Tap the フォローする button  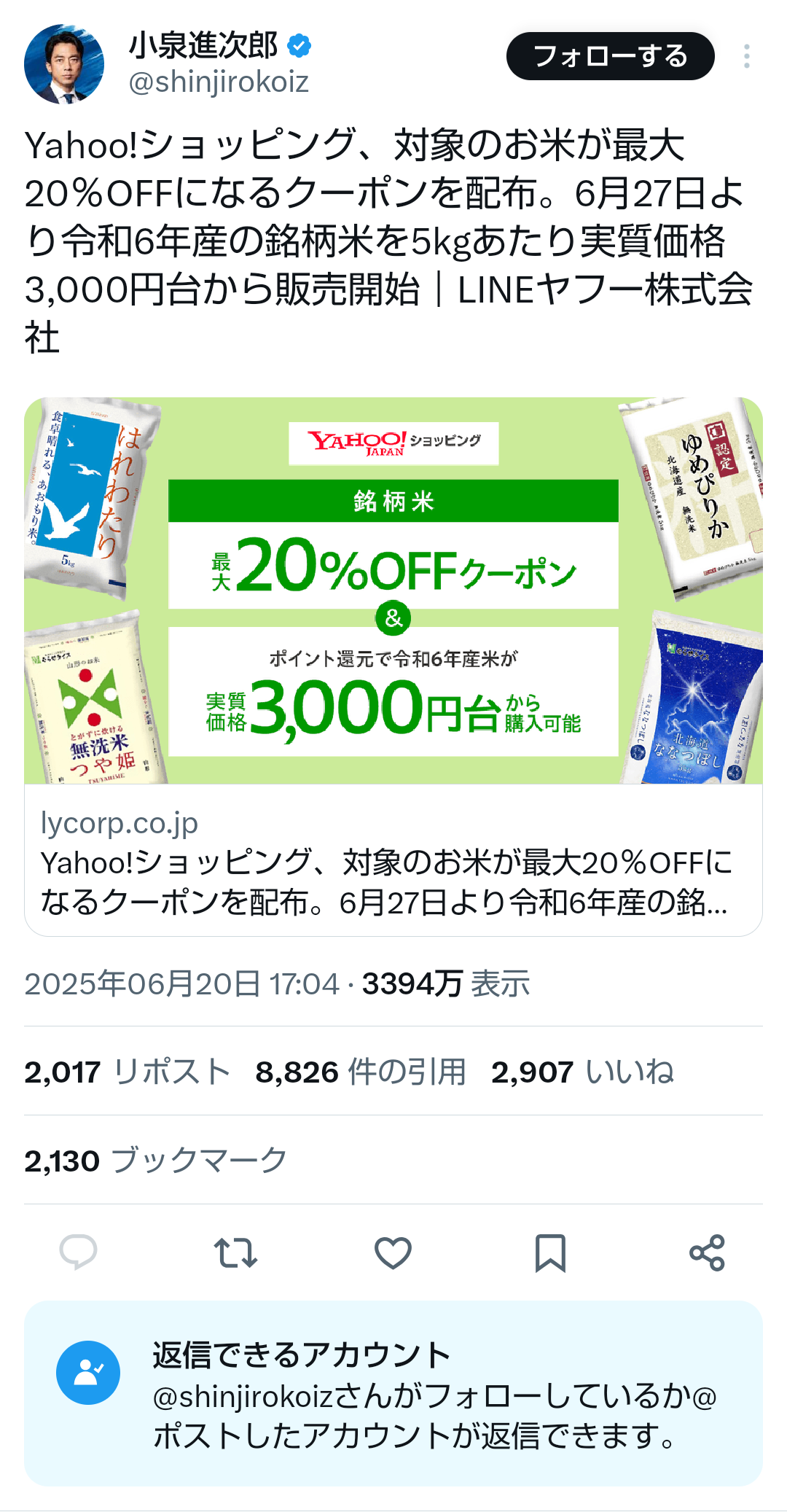tap(610, 56)
